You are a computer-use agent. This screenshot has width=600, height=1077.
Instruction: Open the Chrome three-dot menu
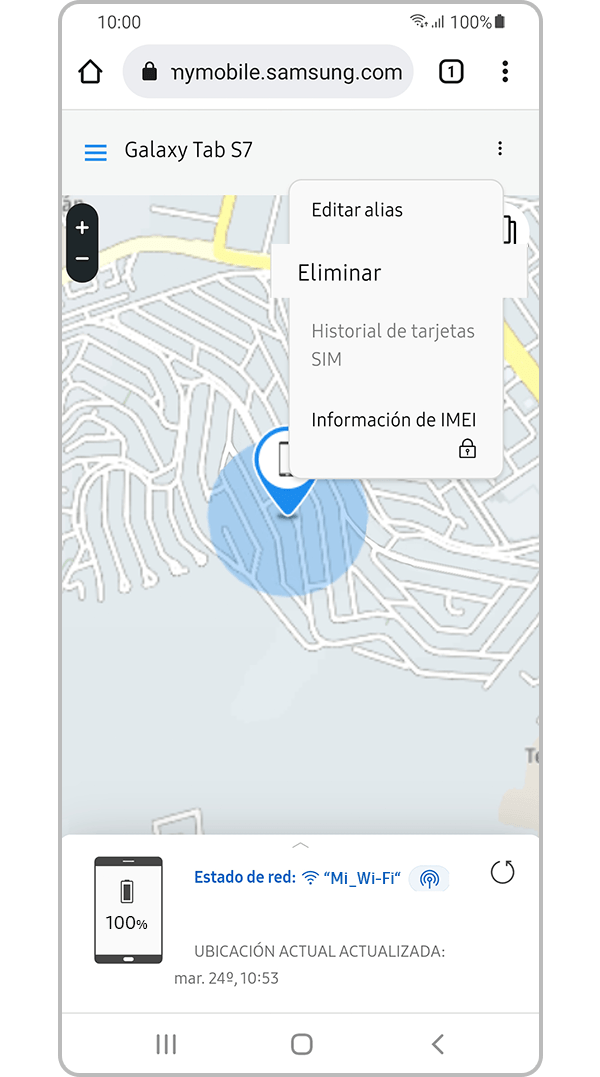(505, 72)
